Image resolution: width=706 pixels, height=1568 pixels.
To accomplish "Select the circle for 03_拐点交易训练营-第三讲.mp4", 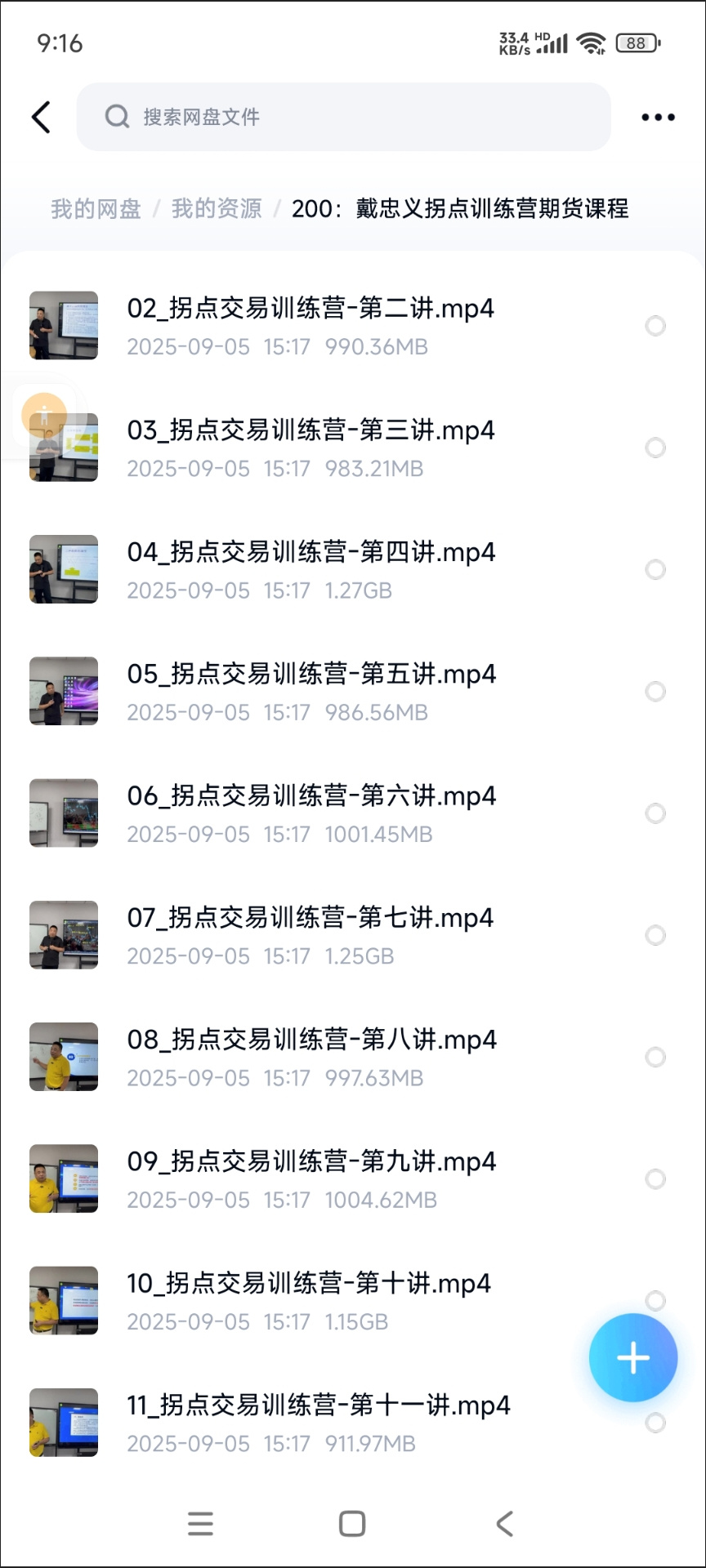I will pos(655,448).
